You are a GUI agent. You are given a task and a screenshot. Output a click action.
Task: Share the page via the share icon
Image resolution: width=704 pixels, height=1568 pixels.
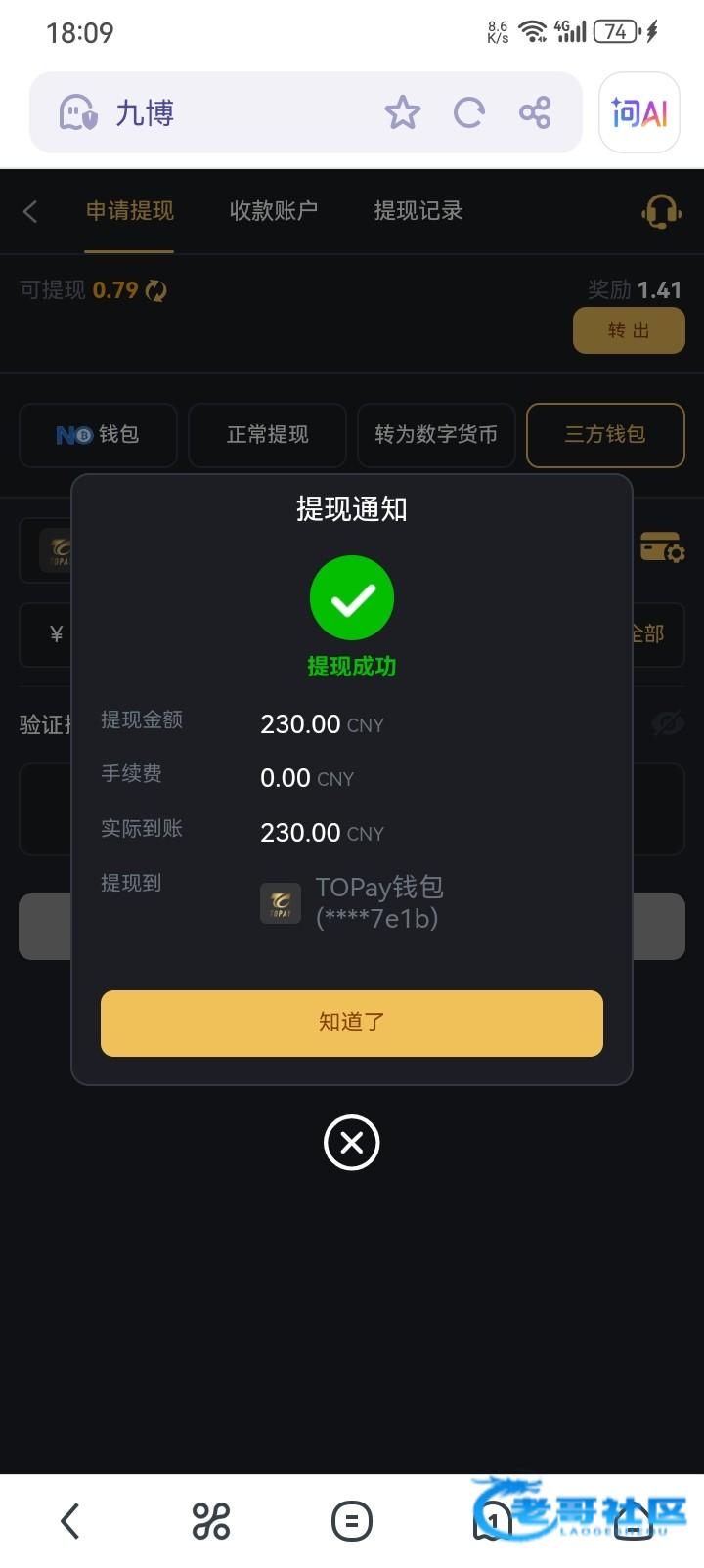pyautogui.click(x=535, y=112)
